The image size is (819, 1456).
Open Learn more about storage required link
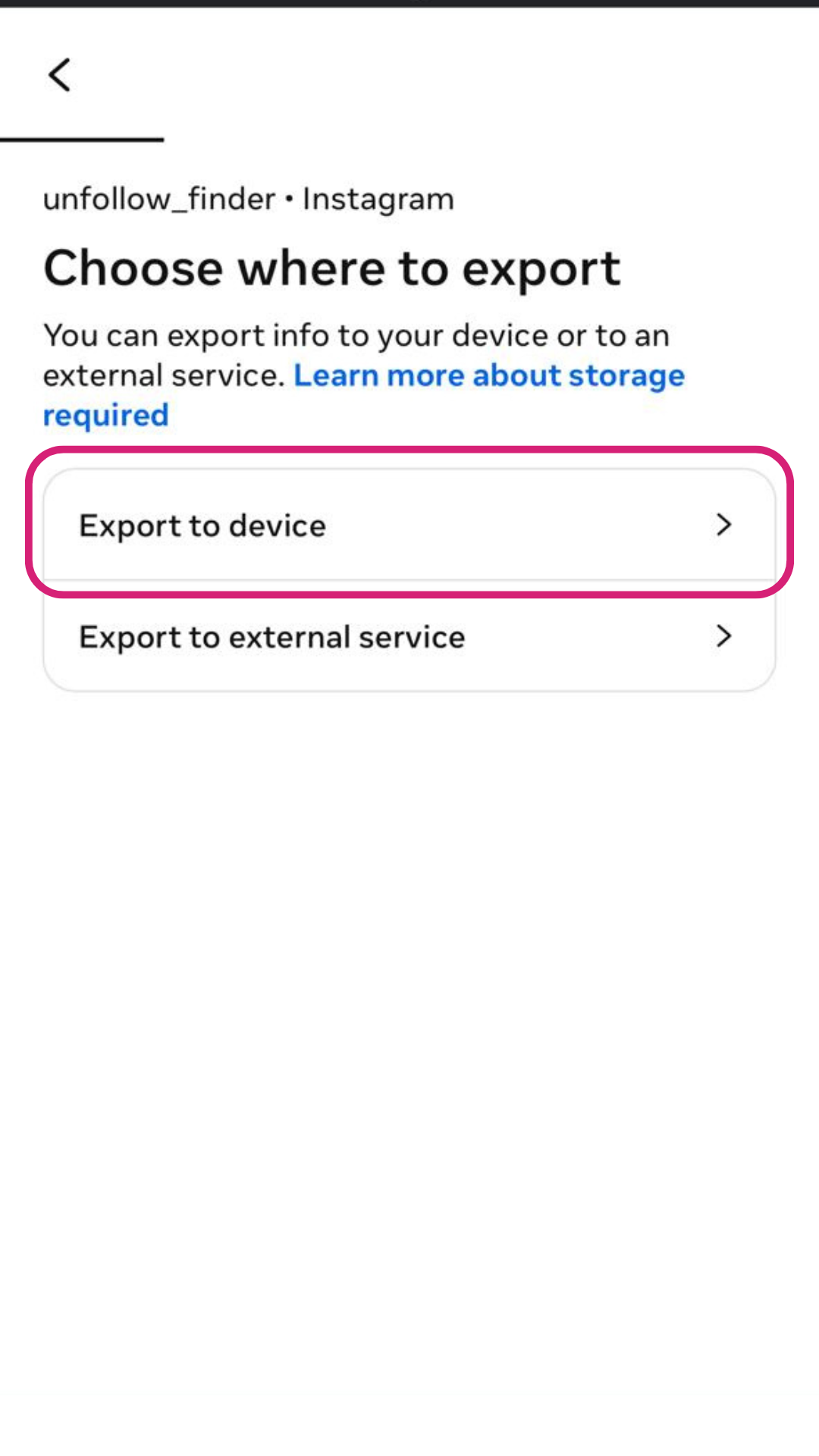364,395
